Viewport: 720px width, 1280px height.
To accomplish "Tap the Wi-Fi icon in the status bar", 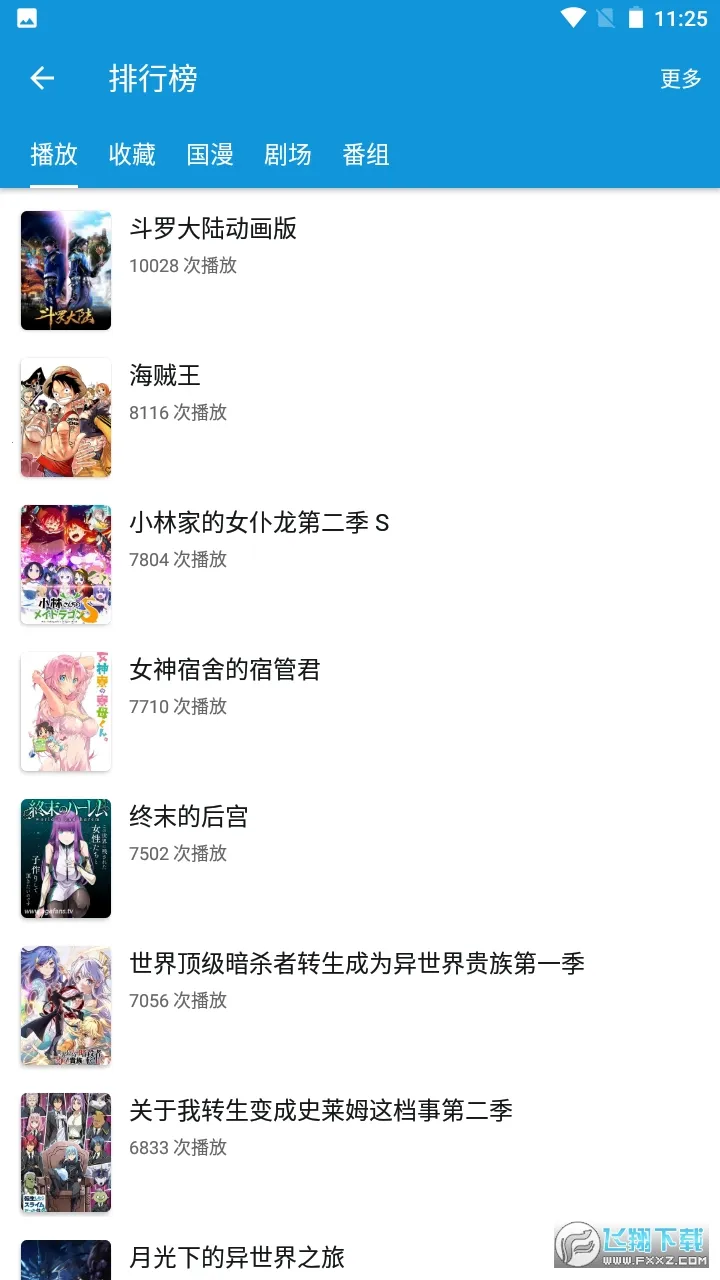I will pos(572,17).
